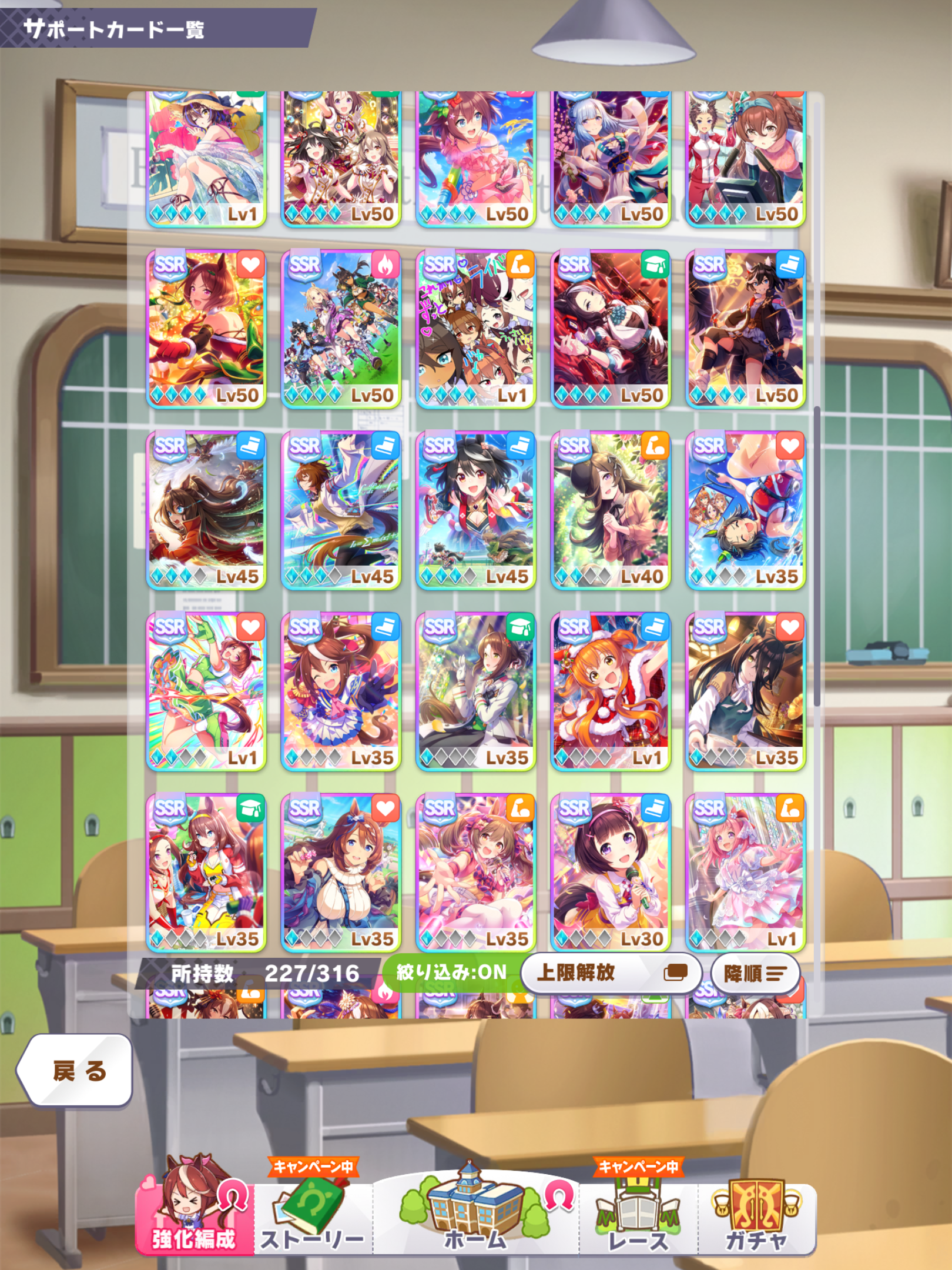This screenshot has width=952, height=1270.
Task: Open the SSR green-outfit dancing card Lv1
Action: (x=206, y=691)
